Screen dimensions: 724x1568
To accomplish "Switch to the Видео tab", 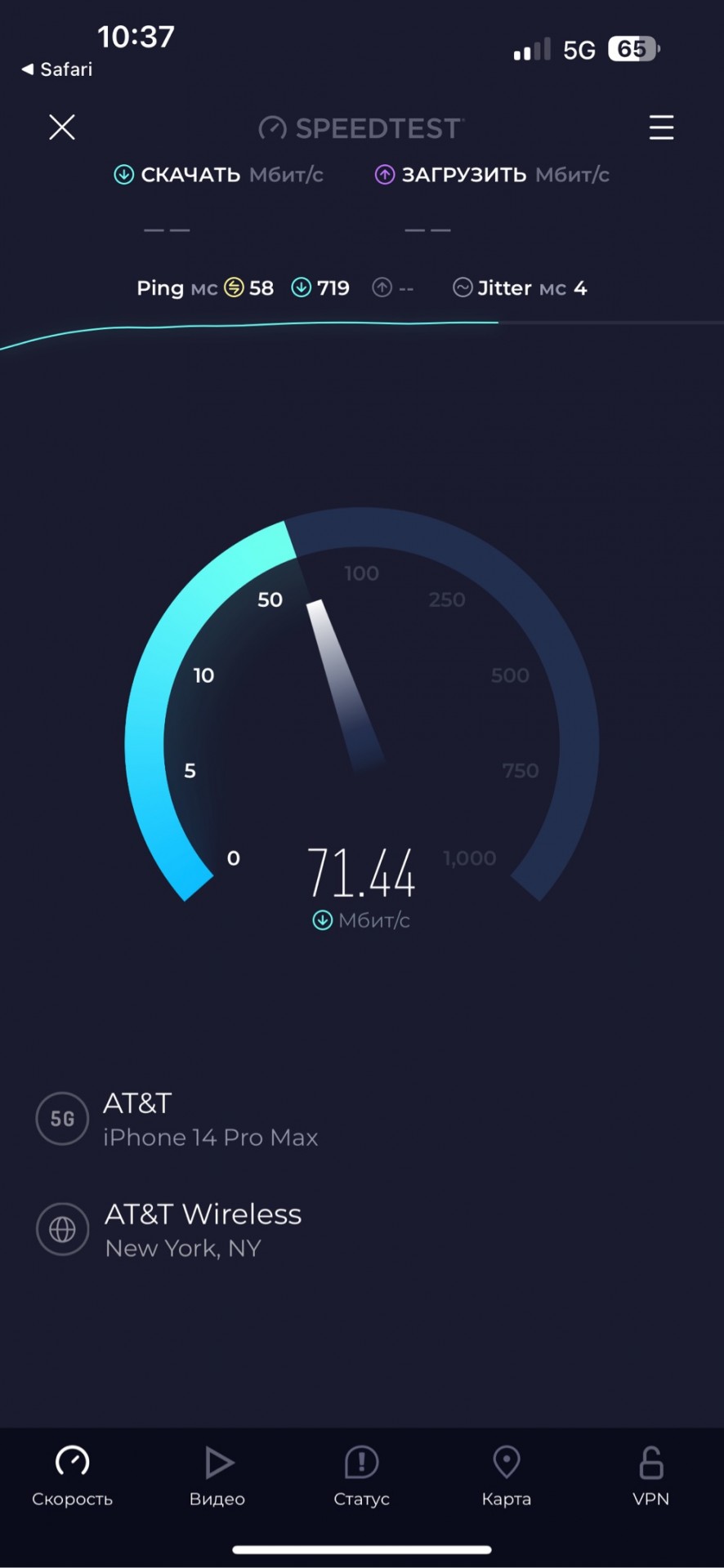I will coord(217,1477).
